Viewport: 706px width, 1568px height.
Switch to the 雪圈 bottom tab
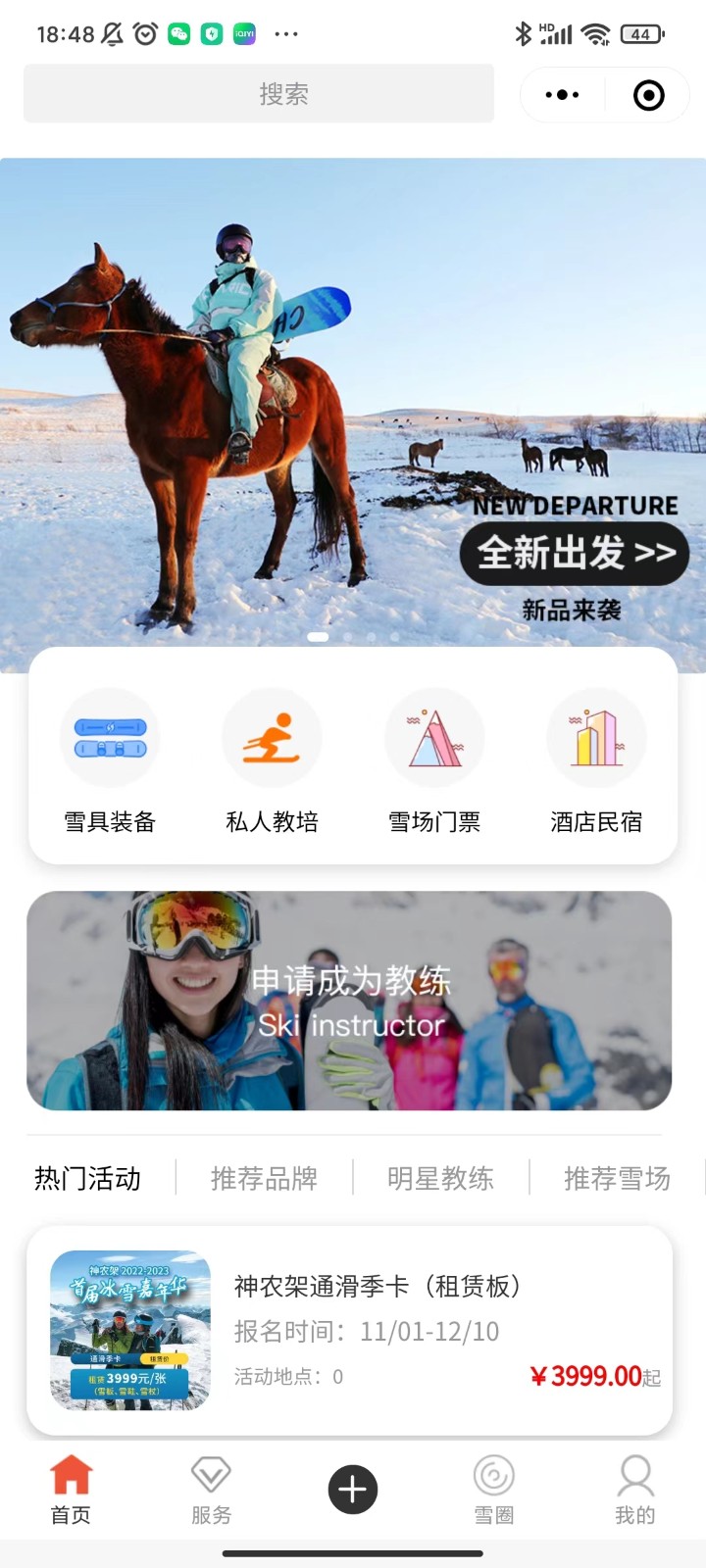pos(494,1490)
